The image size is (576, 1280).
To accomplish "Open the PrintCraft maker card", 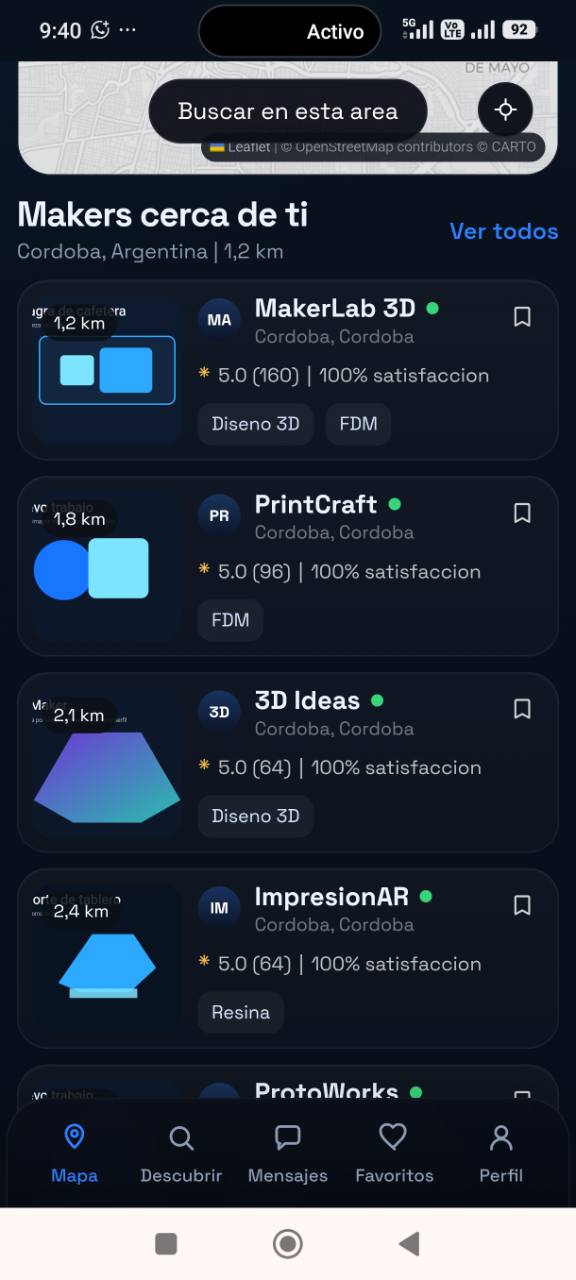I will [288, 566].
